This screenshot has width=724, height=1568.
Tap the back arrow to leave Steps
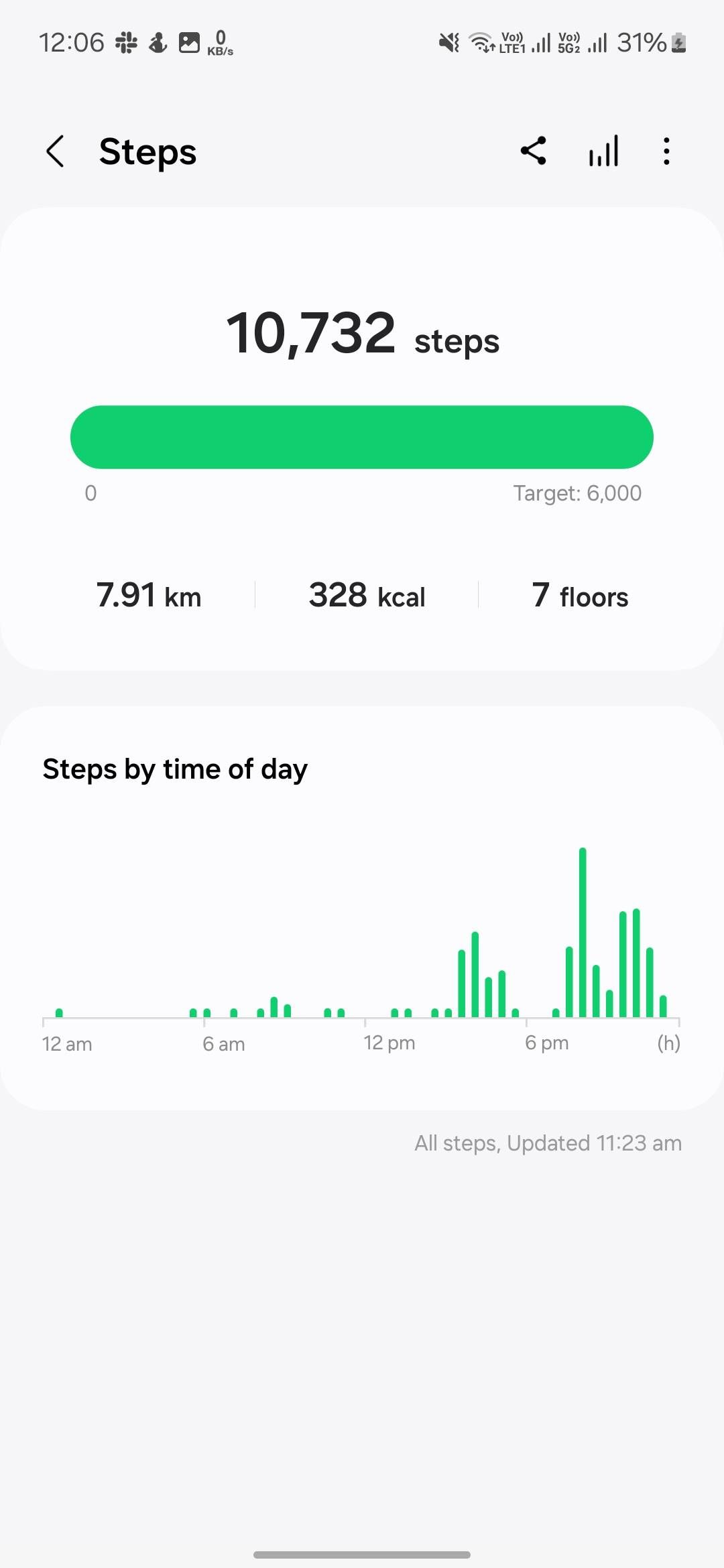coord(56,151)
